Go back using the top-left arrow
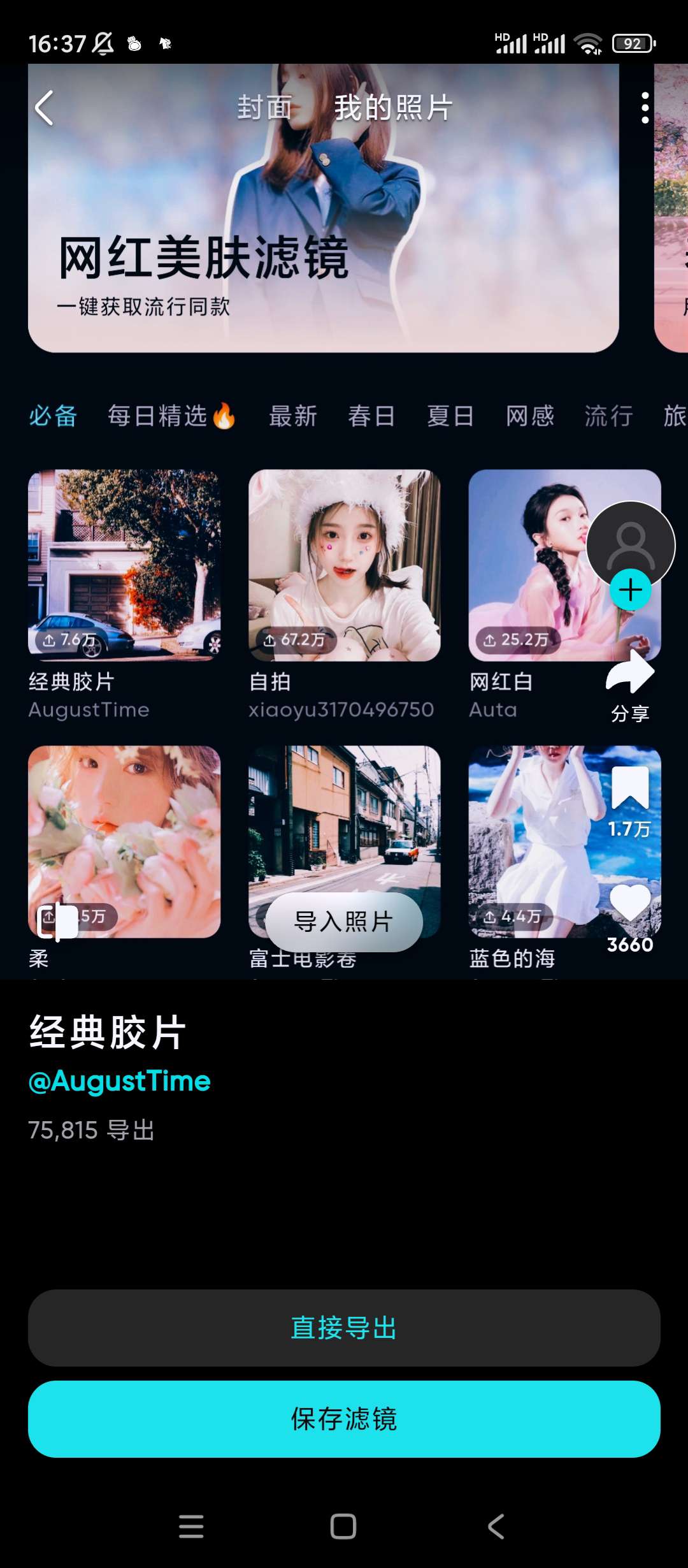Viewport: 688px width, 1568px height. coord(44,108)
